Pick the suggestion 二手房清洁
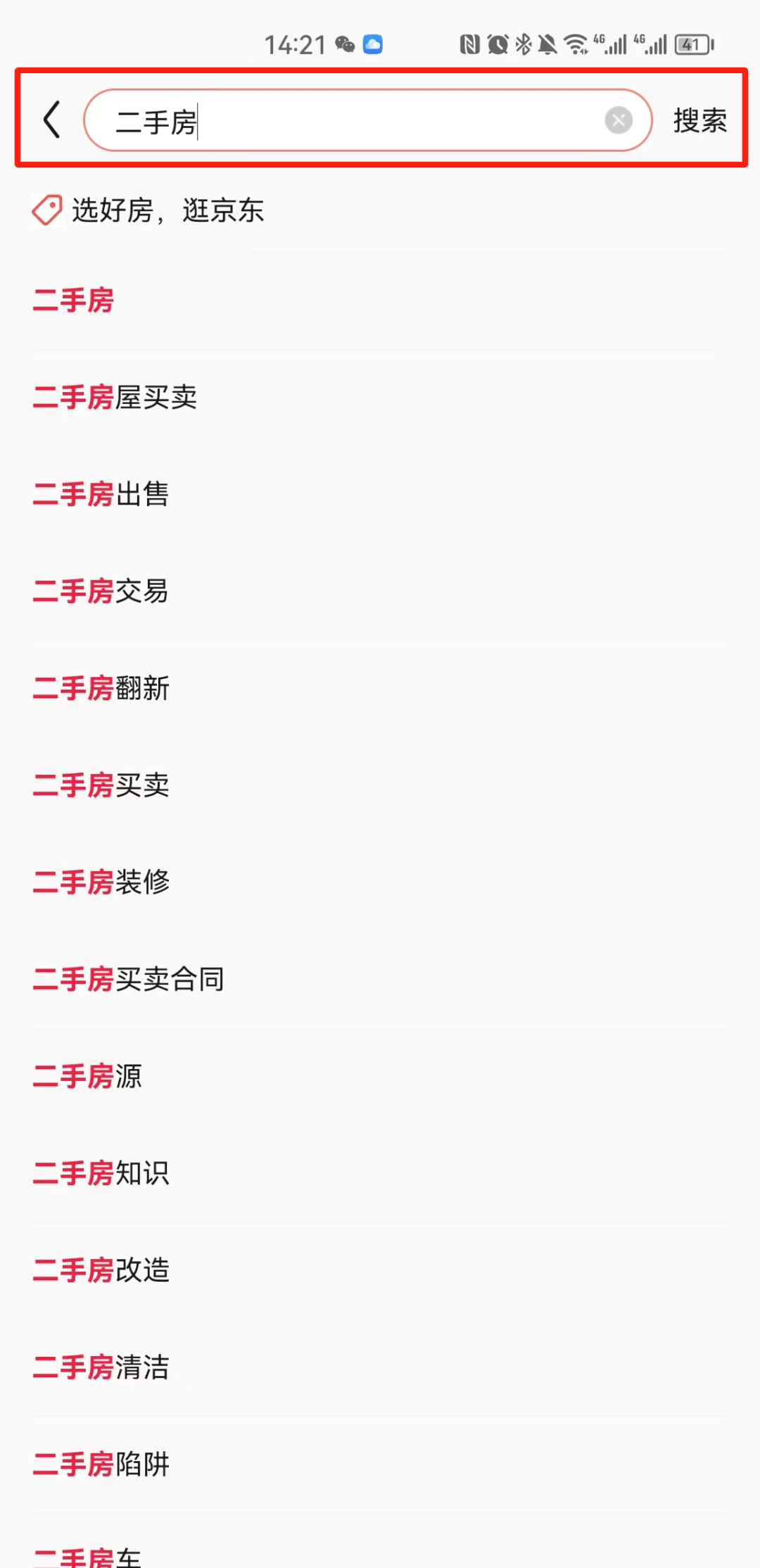This screenshot has height=1568, width=760. 380,1368
